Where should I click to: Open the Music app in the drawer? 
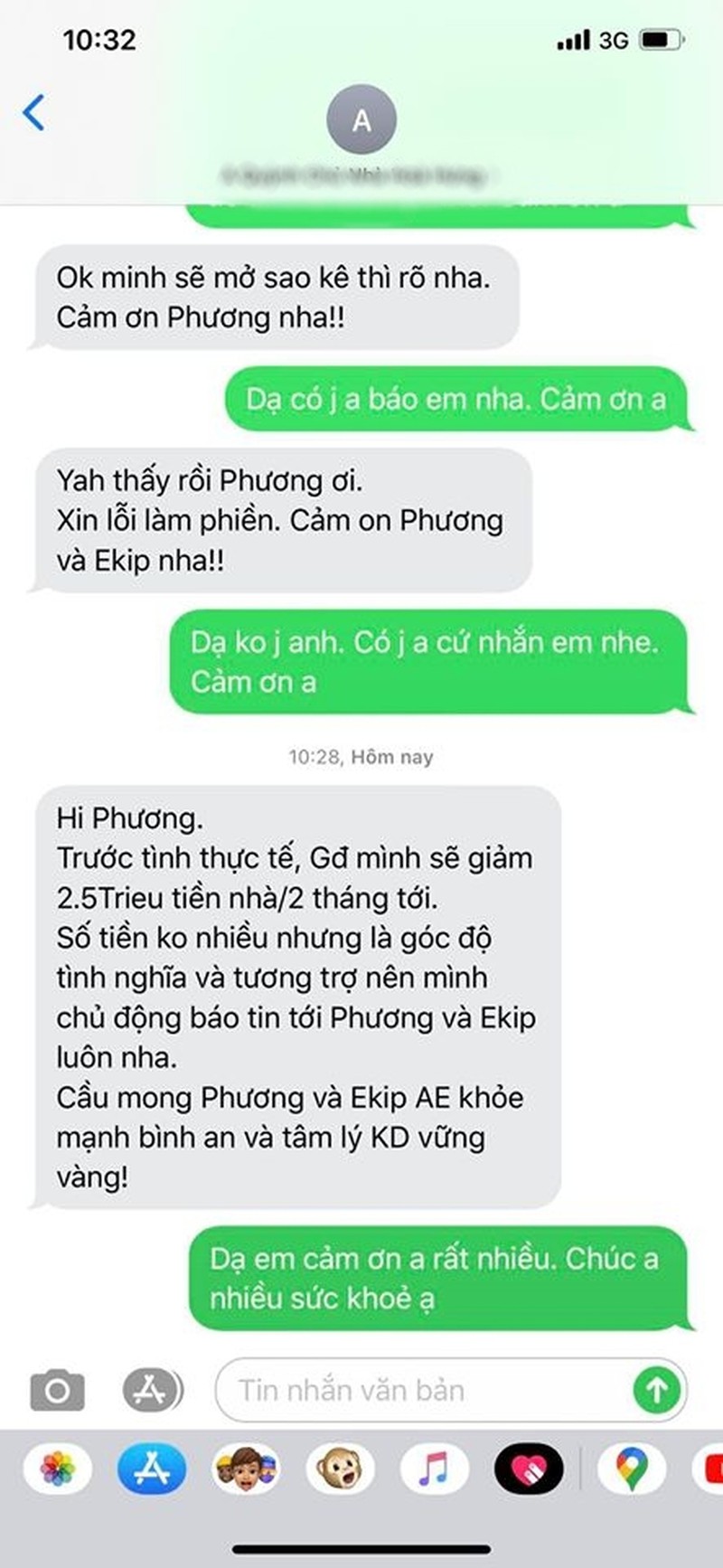(435, 1468)
